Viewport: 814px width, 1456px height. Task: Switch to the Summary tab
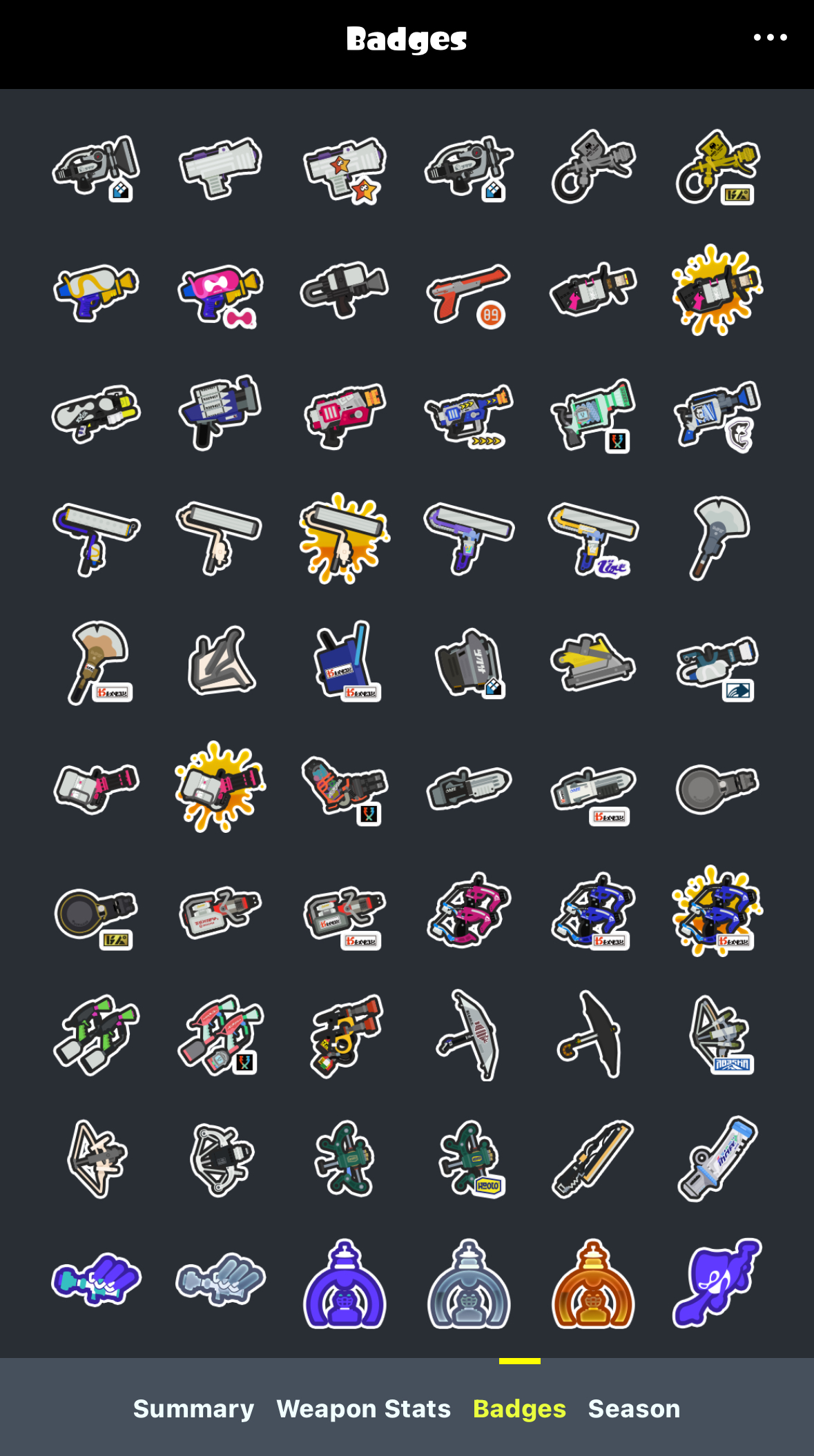click(193, 1408)
